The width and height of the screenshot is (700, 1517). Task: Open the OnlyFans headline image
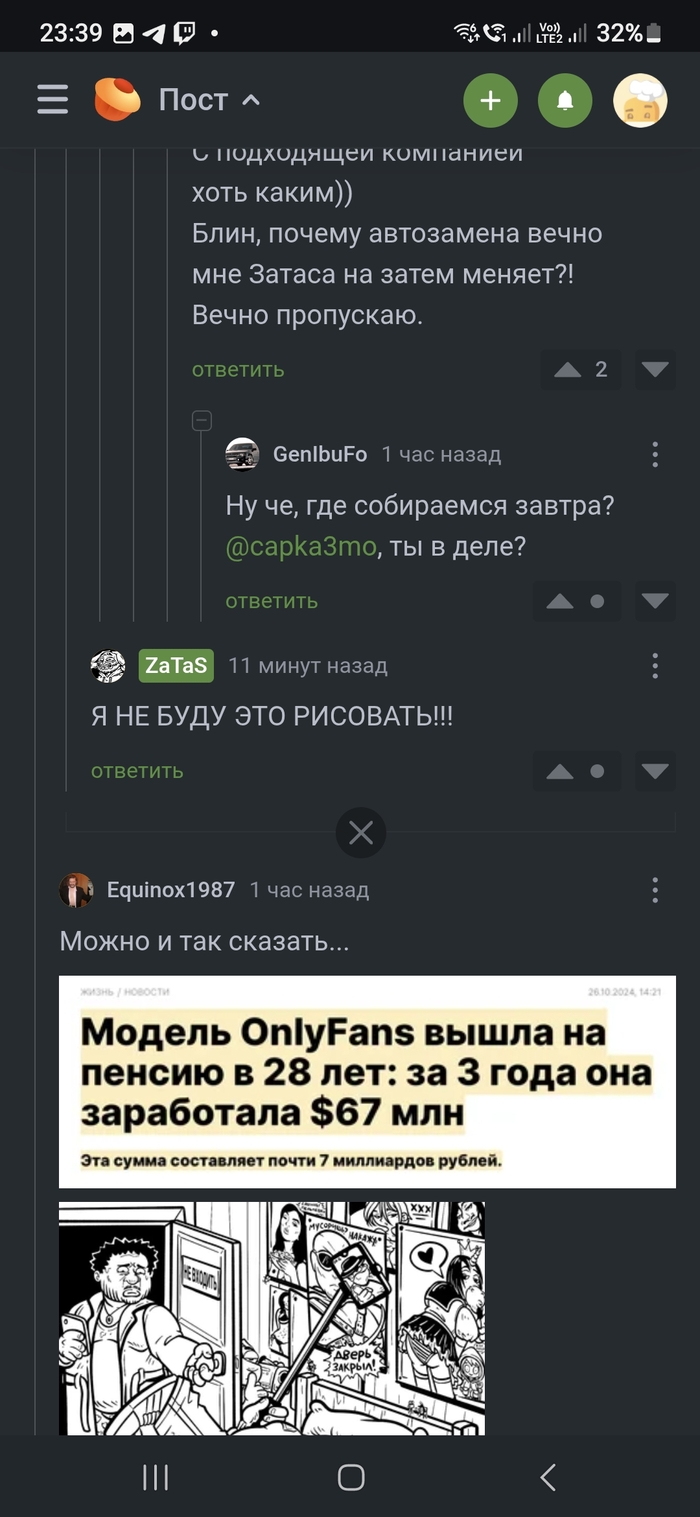click(367, 1082)
